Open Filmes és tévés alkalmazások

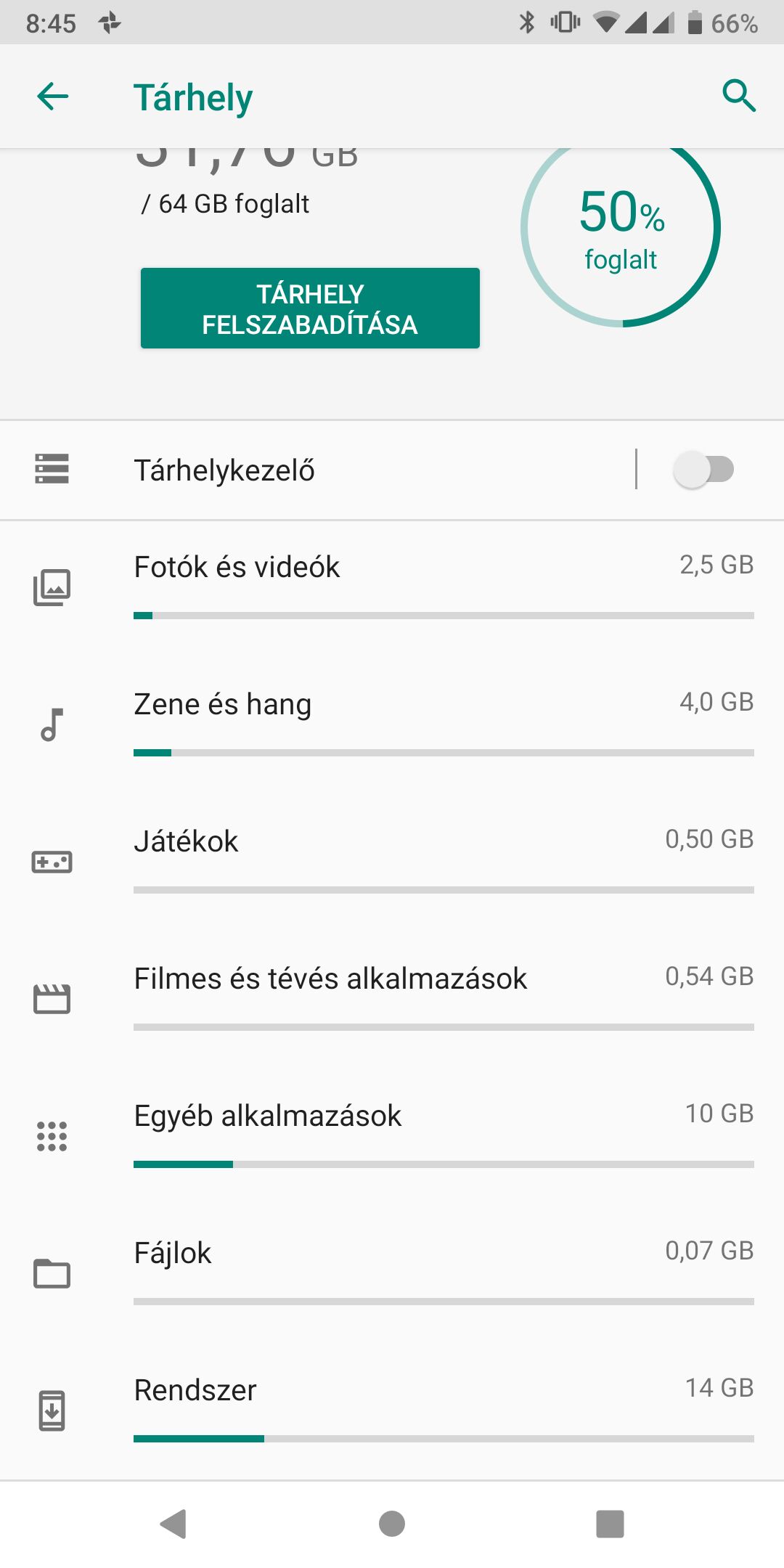[x=392, y=1000]
